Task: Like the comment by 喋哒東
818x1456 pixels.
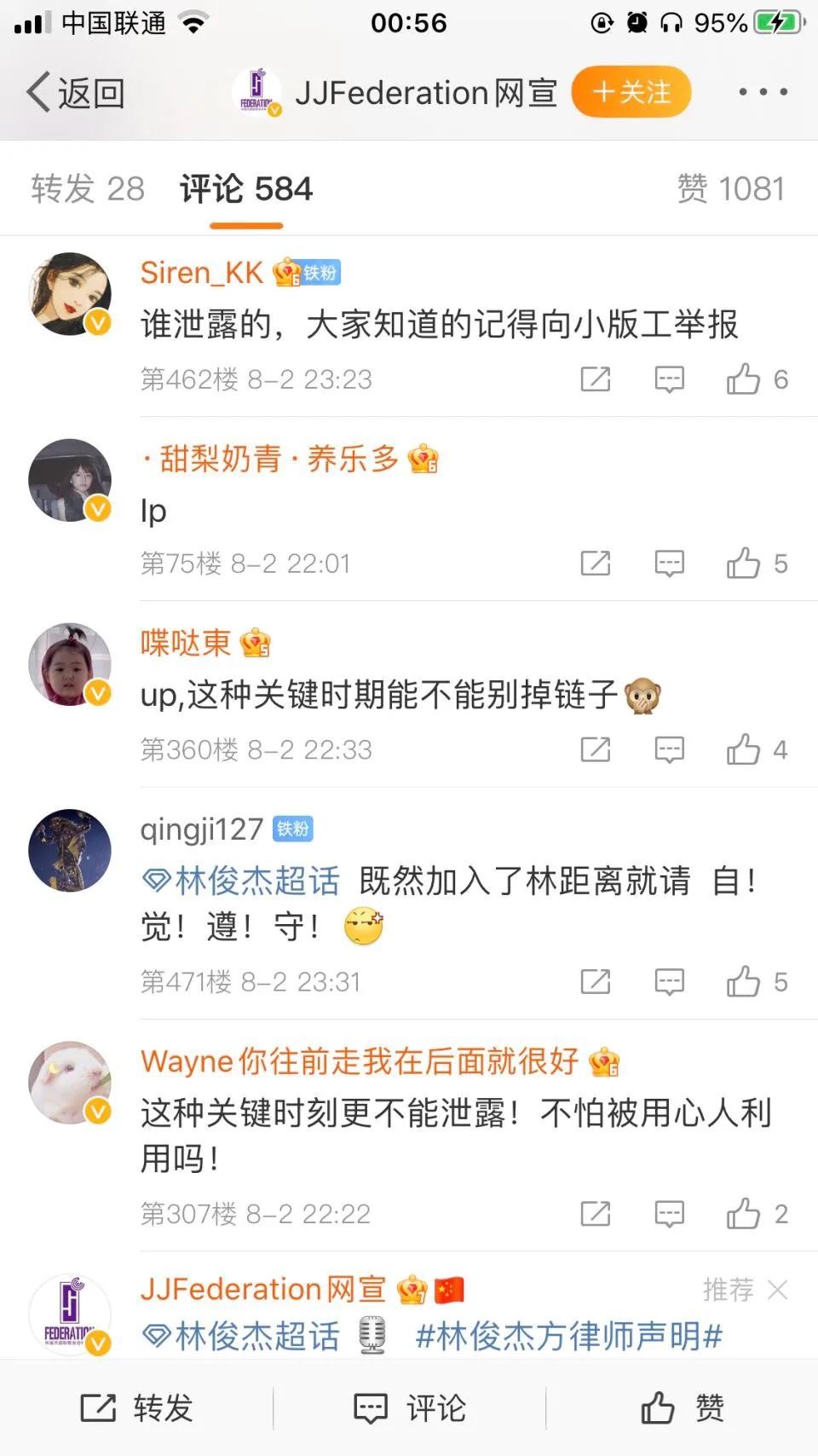Action: click(x=744, y=750)
